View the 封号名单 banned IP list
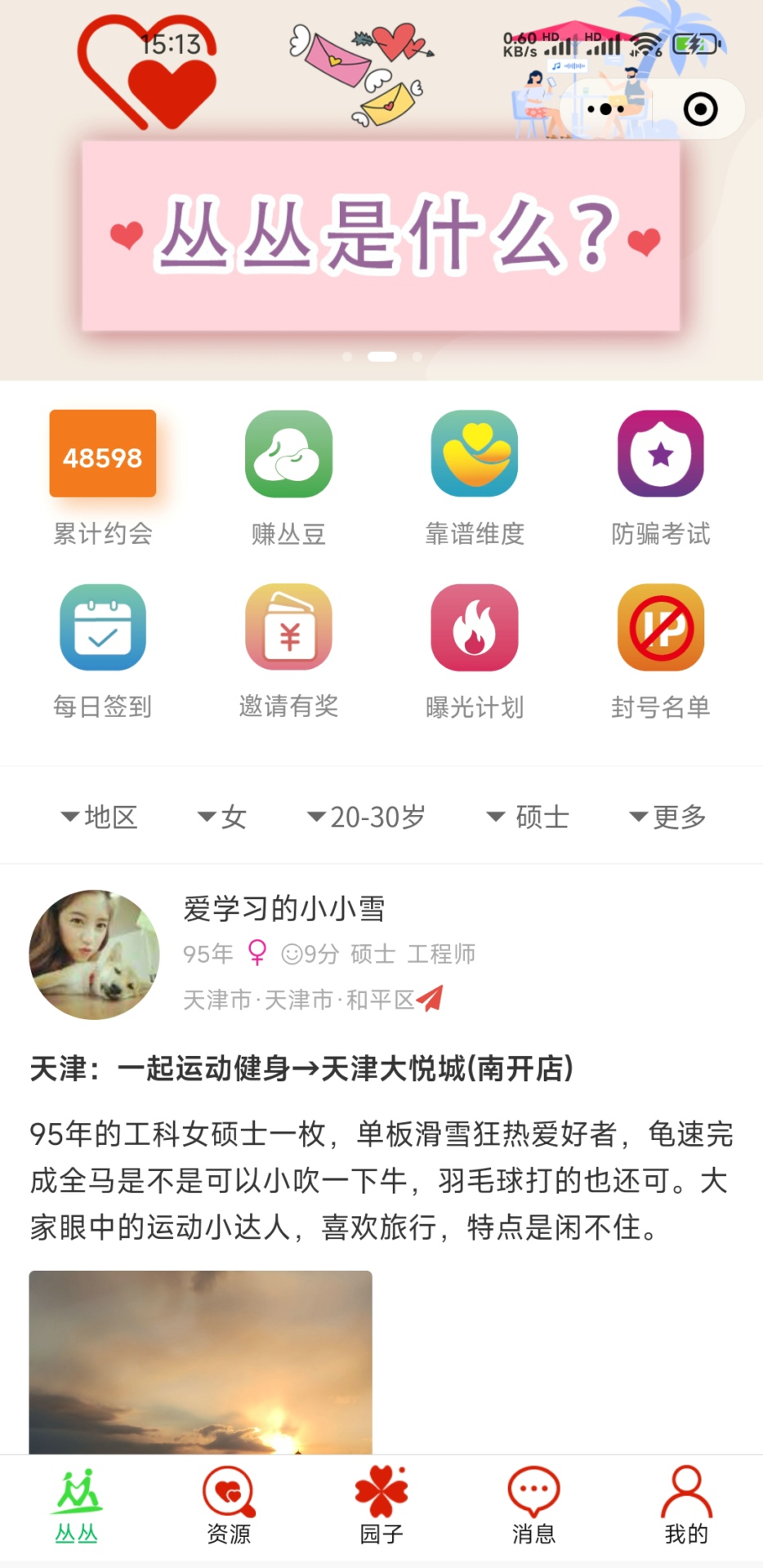 pyautogui.click(x=660, y=627)
